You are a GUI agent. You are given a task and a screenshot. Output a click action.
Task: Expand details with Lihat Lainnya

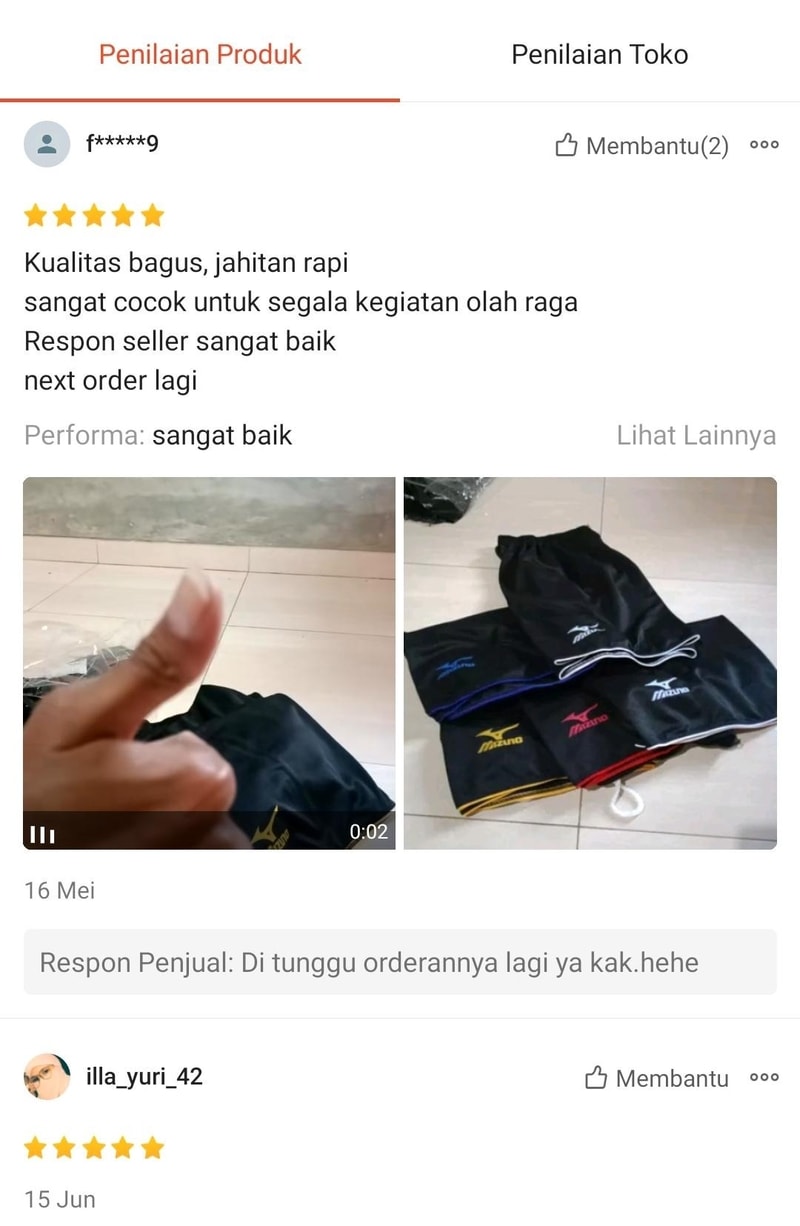click(x=696, y=436)
